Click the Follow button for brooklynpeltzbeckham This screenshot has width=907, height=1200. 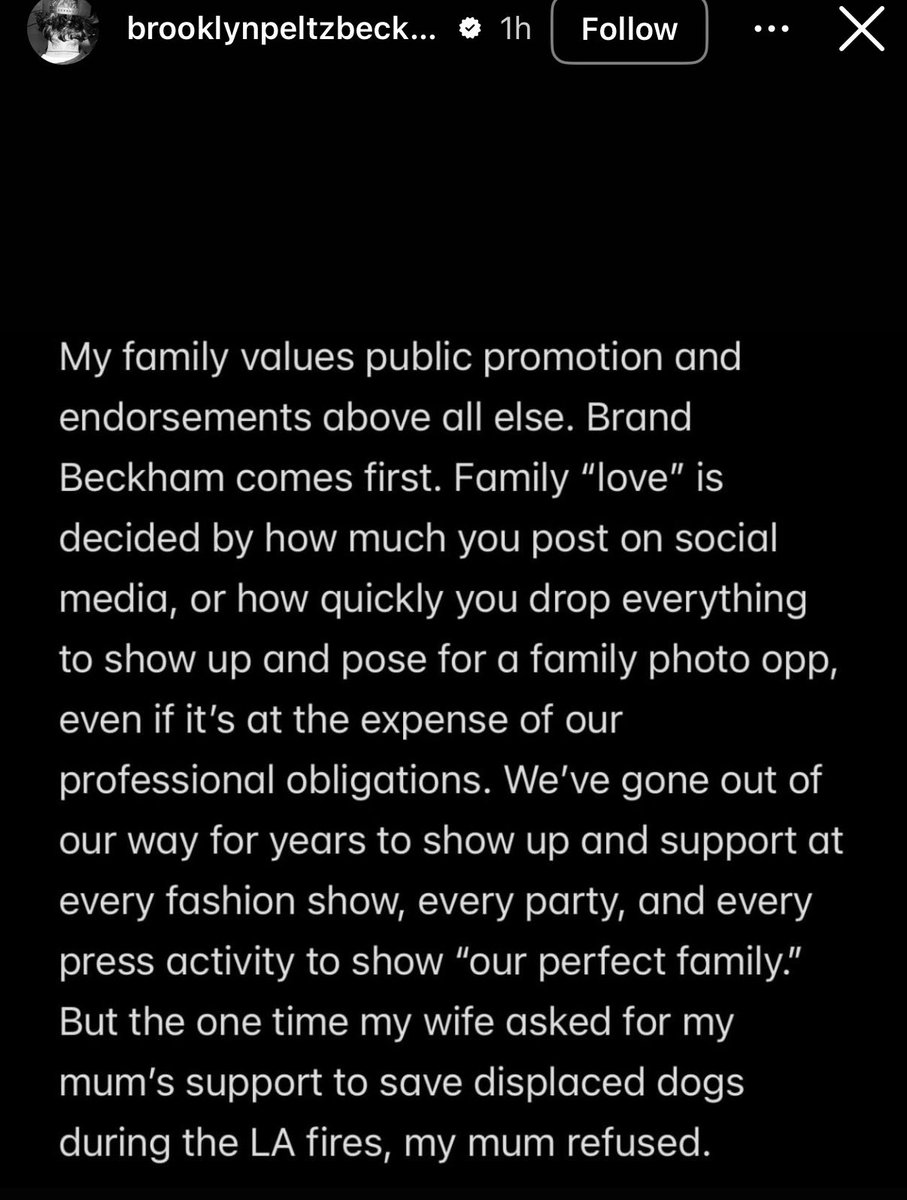(630, 29)
